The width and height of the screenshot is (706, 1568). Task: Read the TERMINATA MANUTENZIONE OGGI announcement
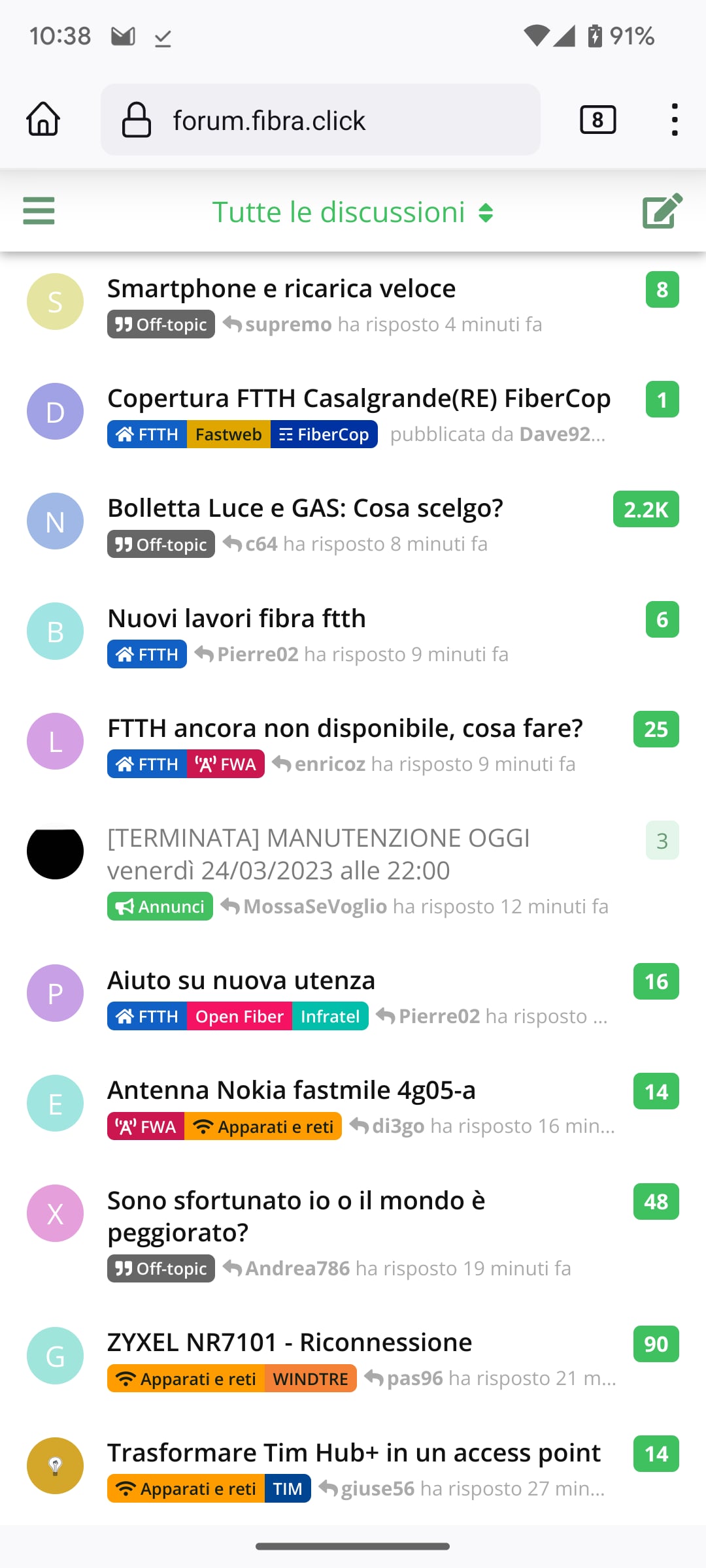[x=318, y=853]
